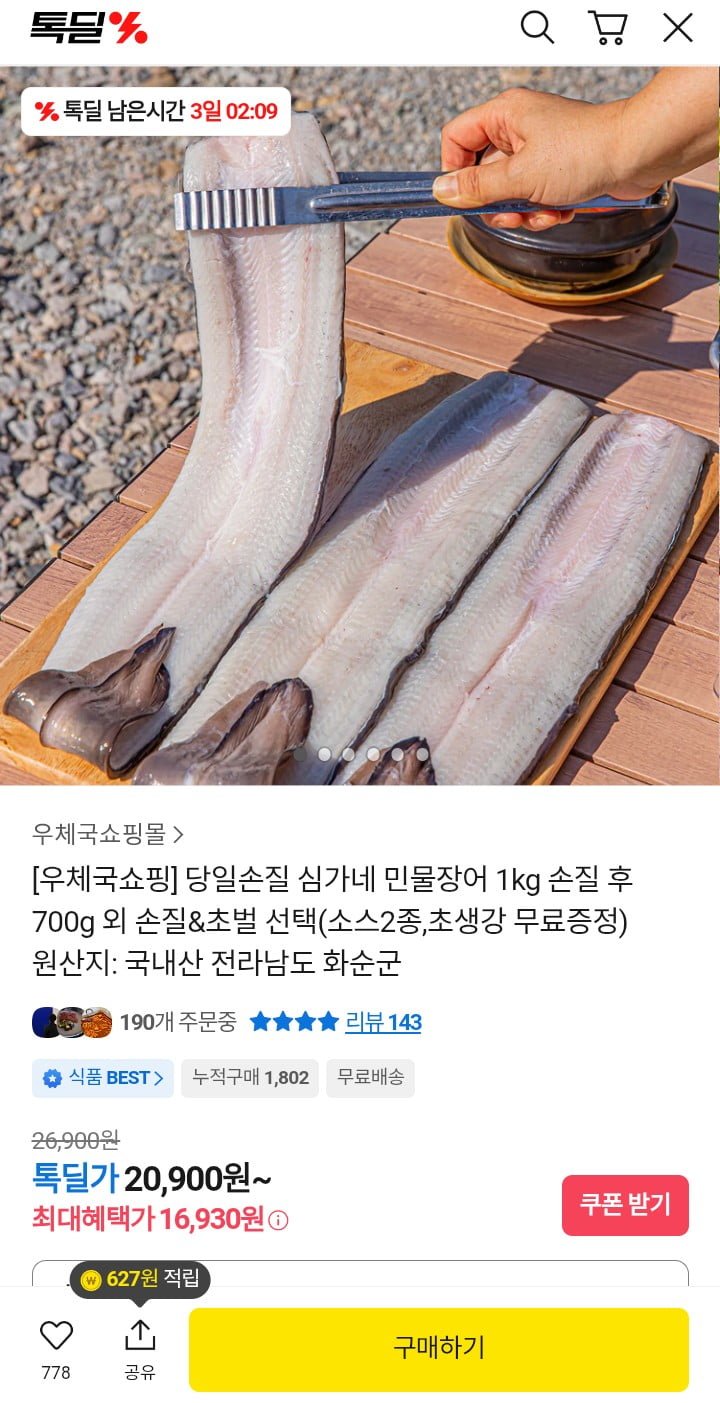Open the search icon

tap(537, 27)
